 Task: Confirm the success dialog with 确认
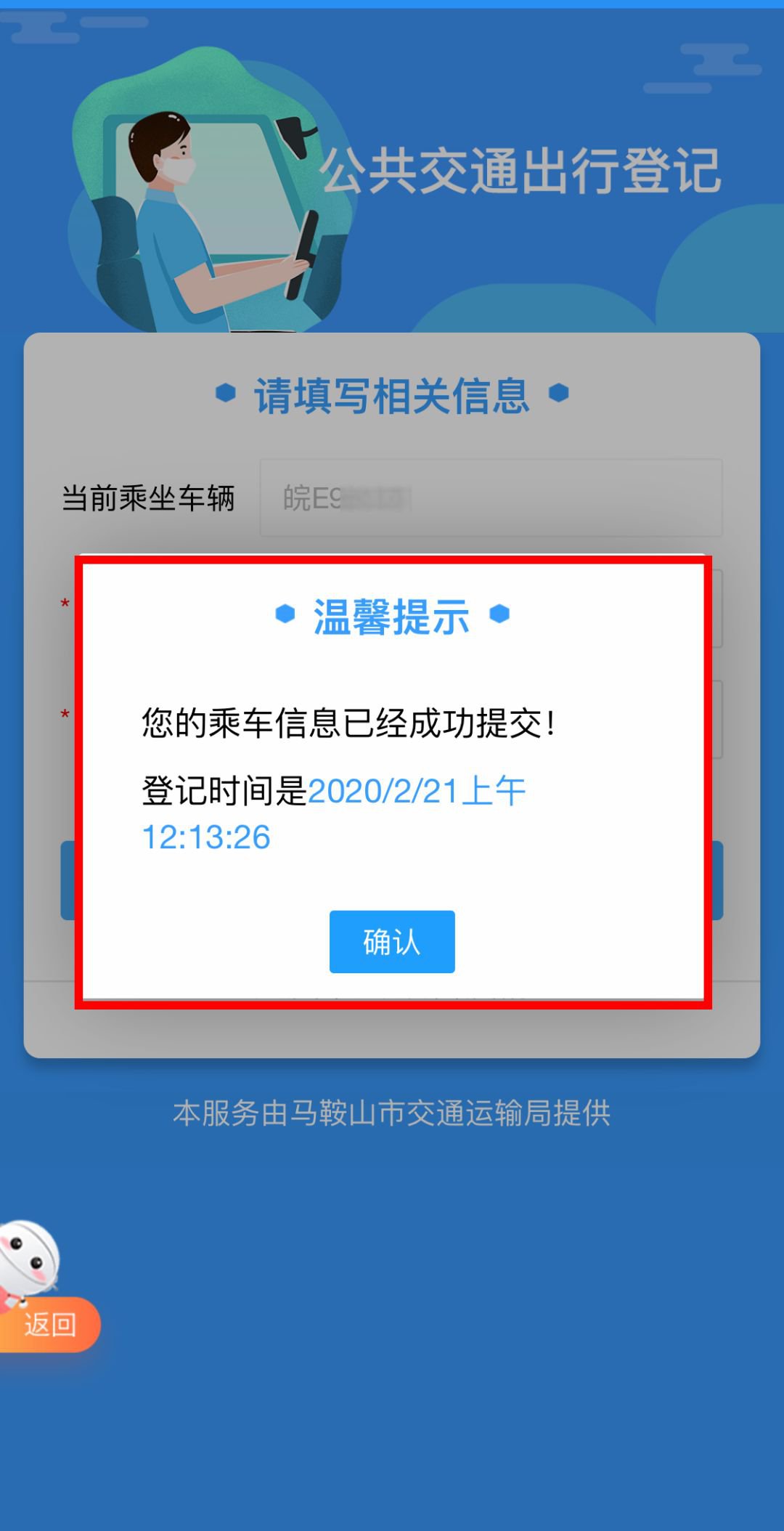(392, 941)
